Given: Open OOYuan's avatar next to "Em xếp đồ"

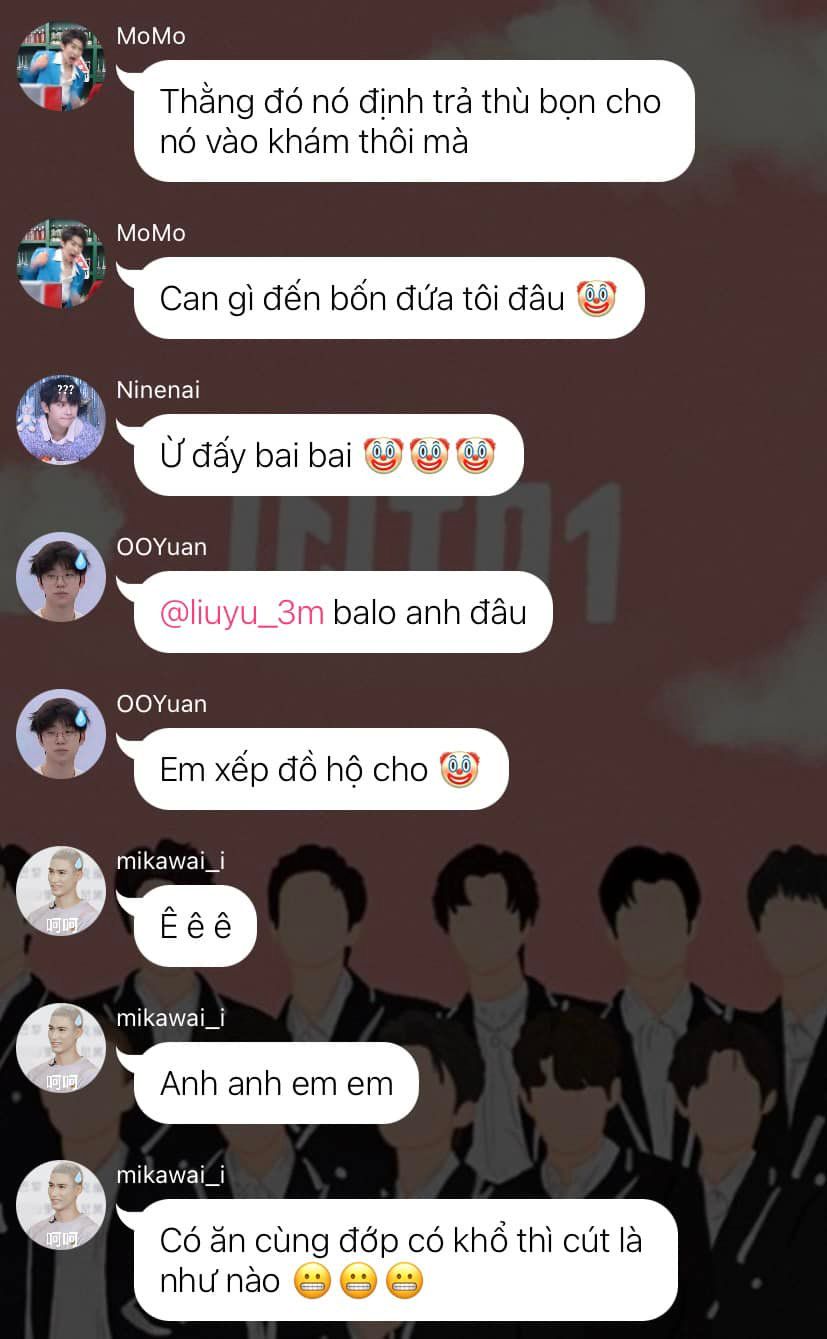Looking at the screenshot, I should click(61, 733).
